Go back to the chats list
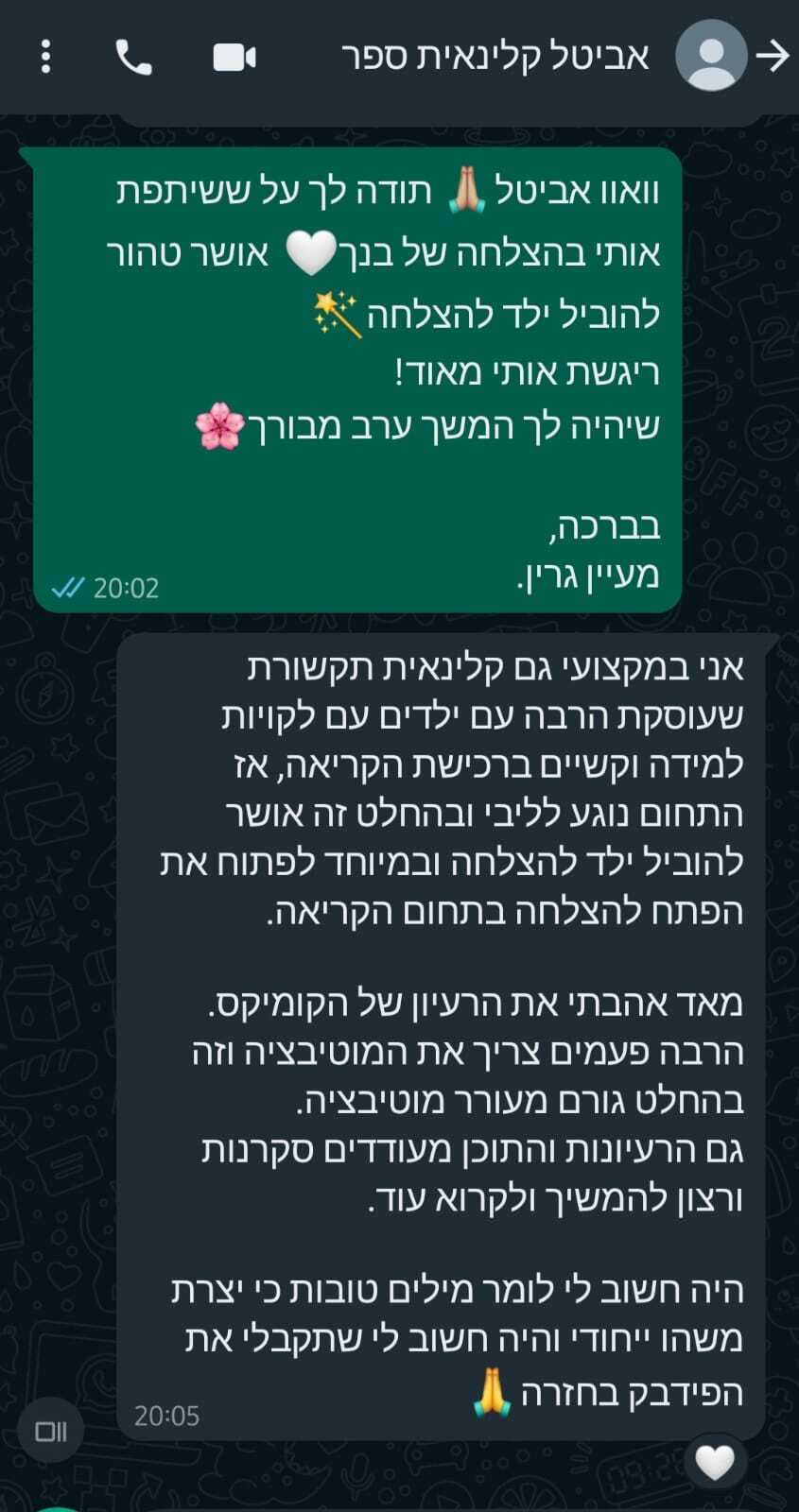Screen dimensions: 799x1512 click(773, 57)
